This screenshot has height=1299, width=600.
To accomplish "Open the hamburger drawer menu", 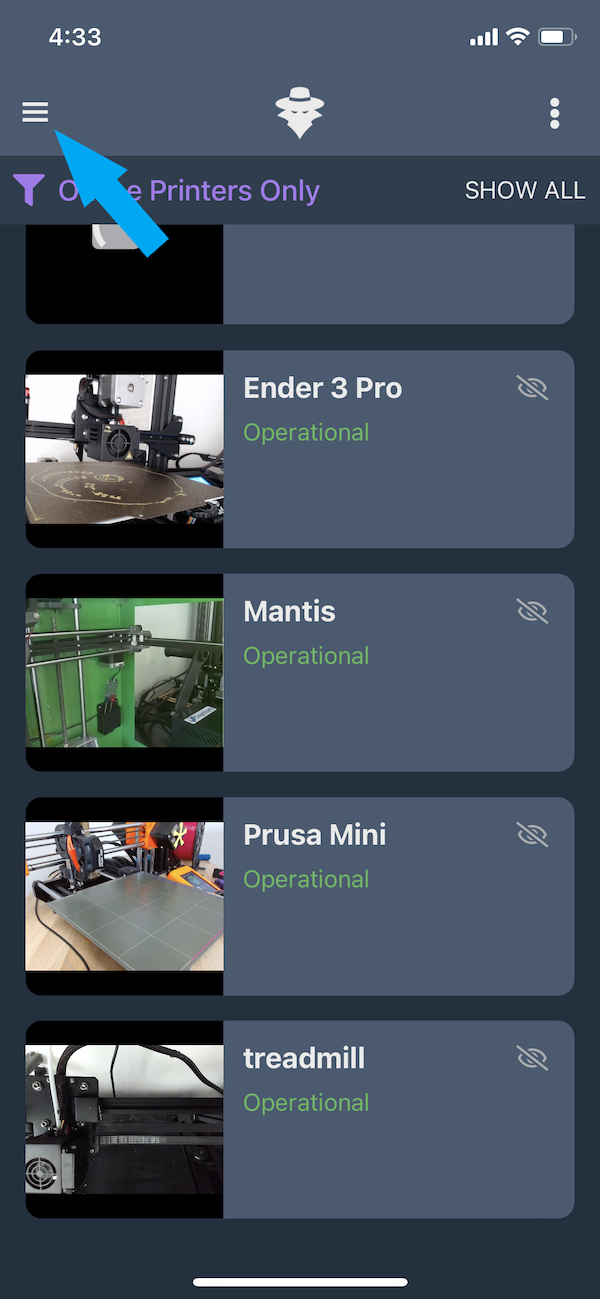I will click(x=35, y=112).
